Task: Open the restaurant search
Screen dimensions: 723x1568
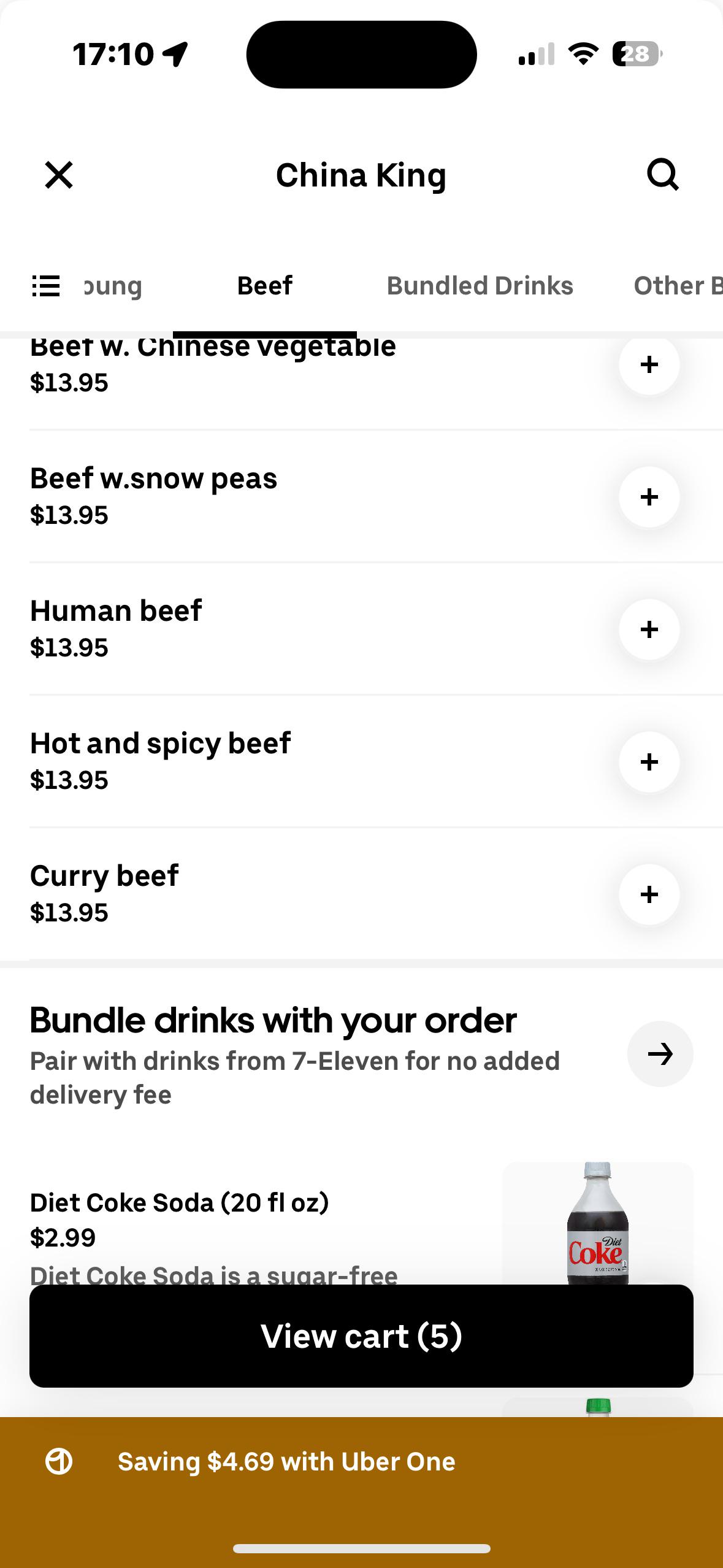Action: [663, 176]
